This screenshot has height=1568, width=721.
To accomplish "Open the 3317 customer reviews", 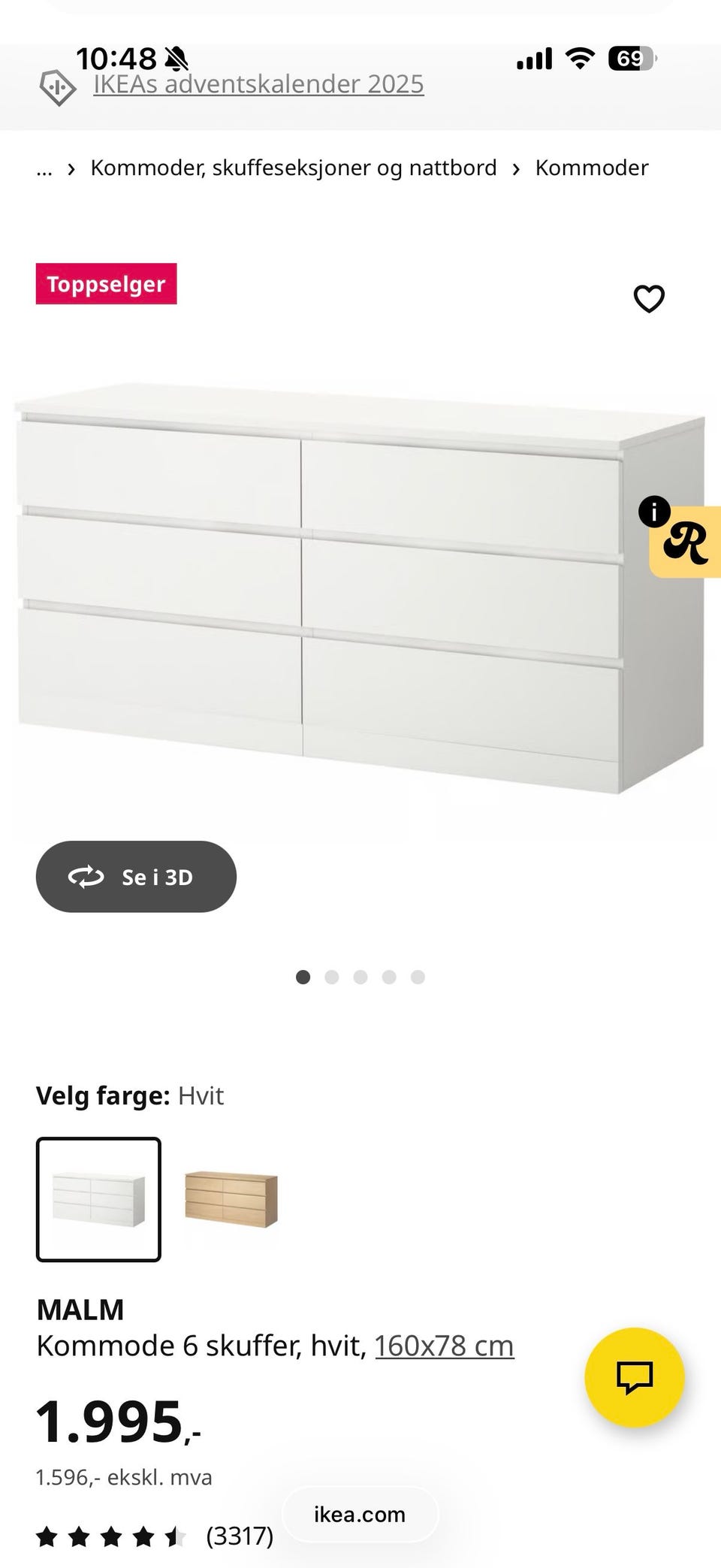I will 240,1536.
